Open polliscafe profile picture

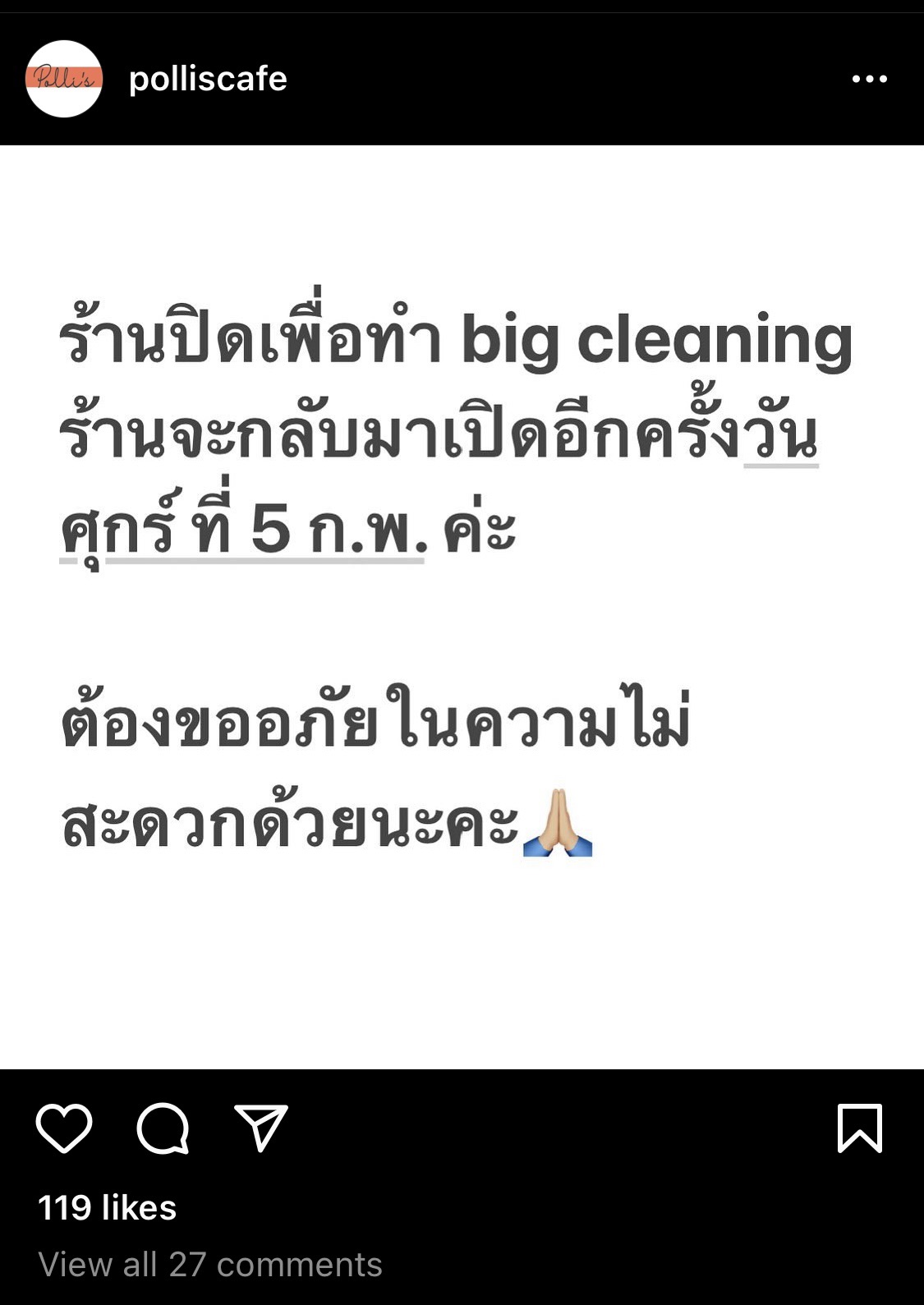click(64, 79)
